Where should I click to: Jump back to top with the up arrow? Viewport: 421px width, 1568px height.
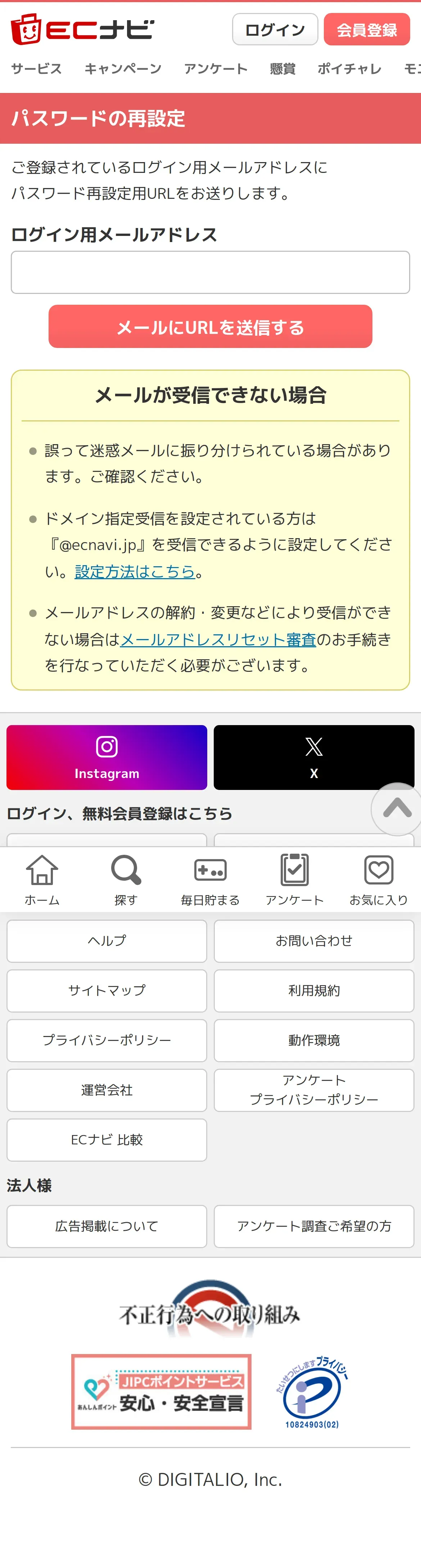click(x=397, y=808)
